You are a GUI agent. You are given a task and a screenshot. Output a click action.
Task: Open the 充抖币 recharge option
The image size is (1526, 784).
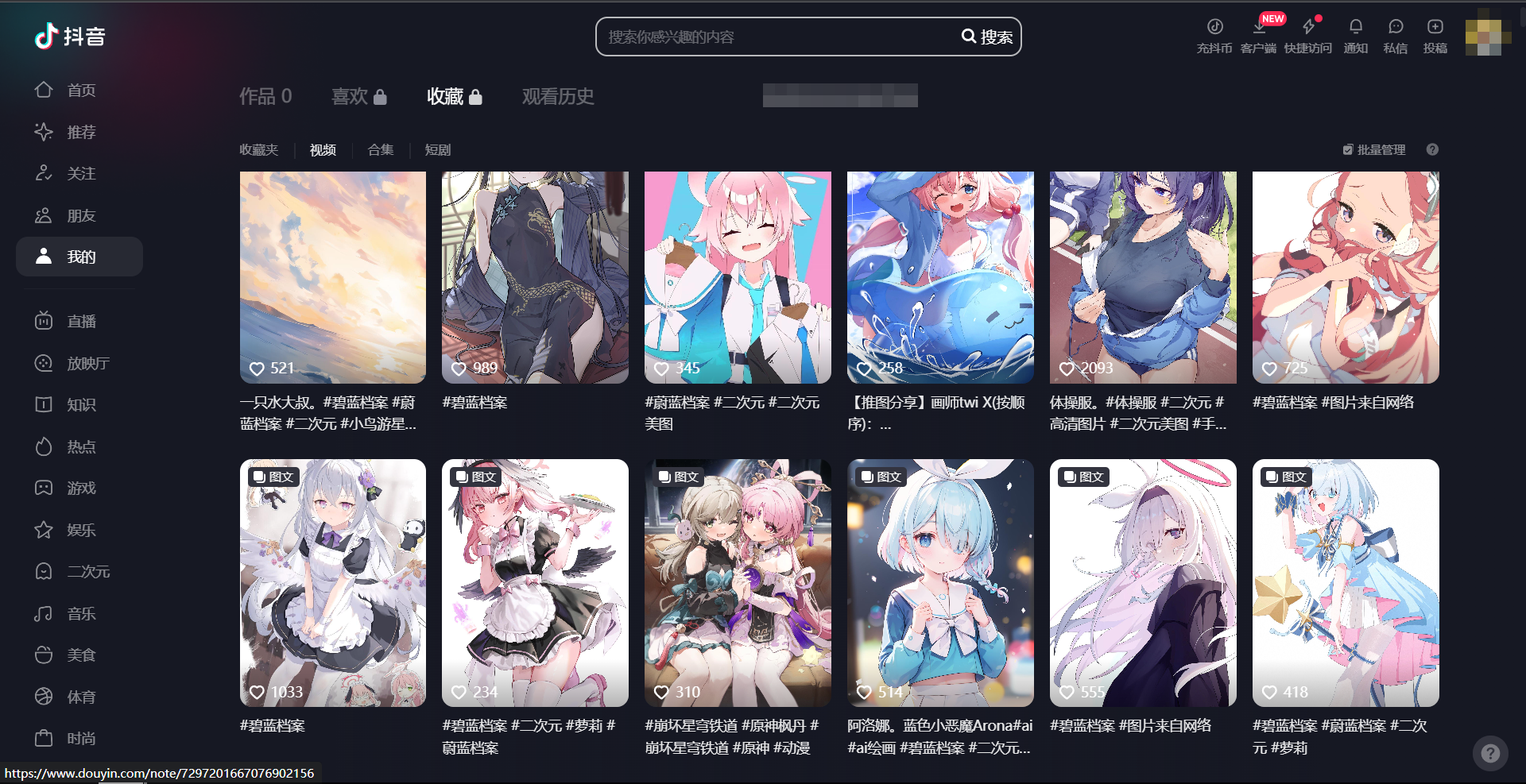(1214, 36)
